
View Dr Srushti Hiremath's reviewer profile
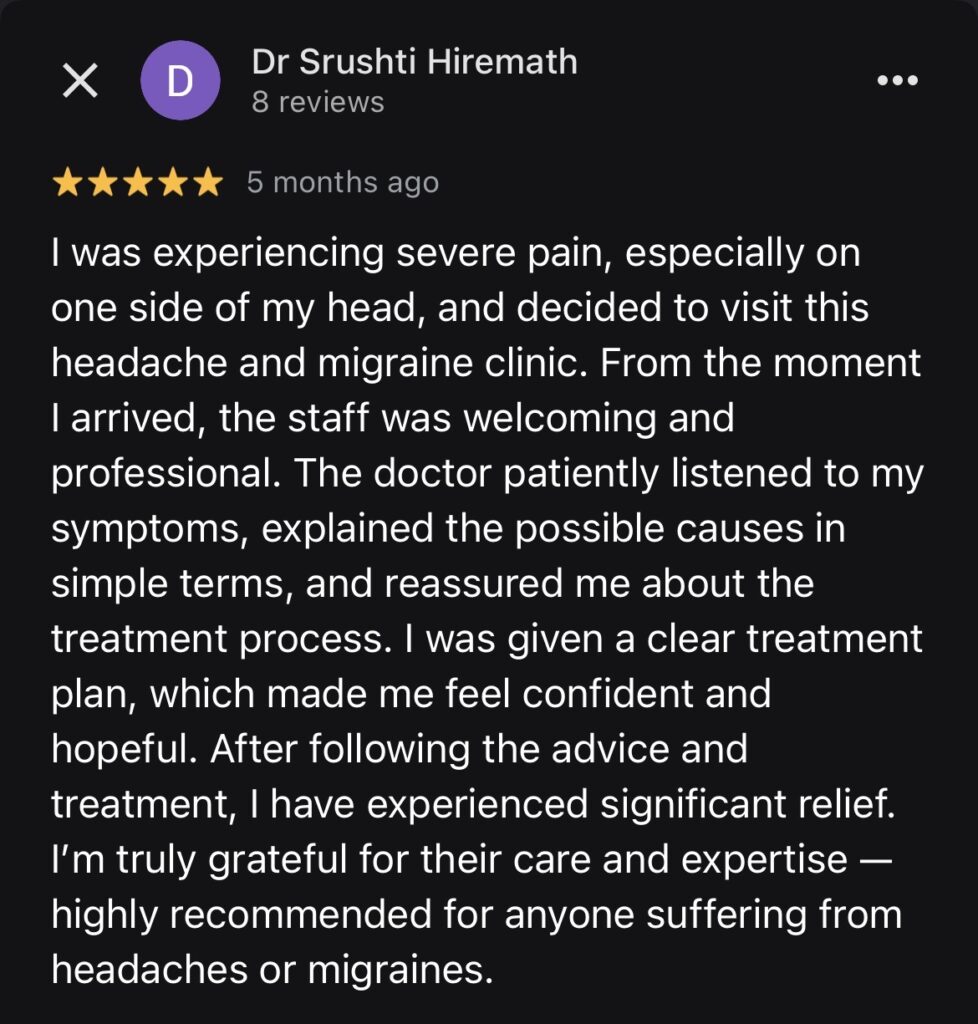(414, 63)
